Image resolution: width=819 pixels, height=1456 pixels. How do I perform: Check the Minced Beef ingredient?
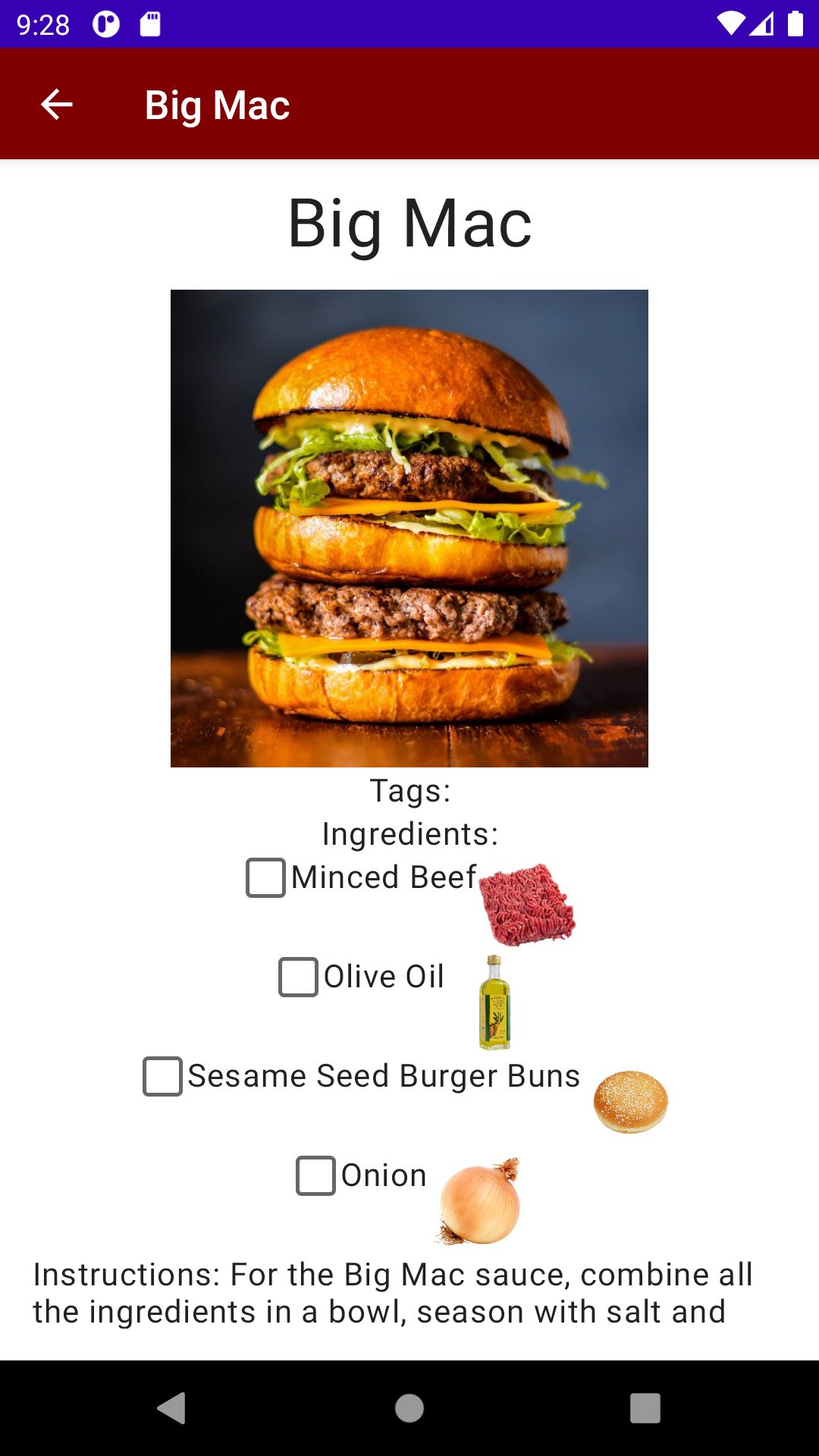266,878
